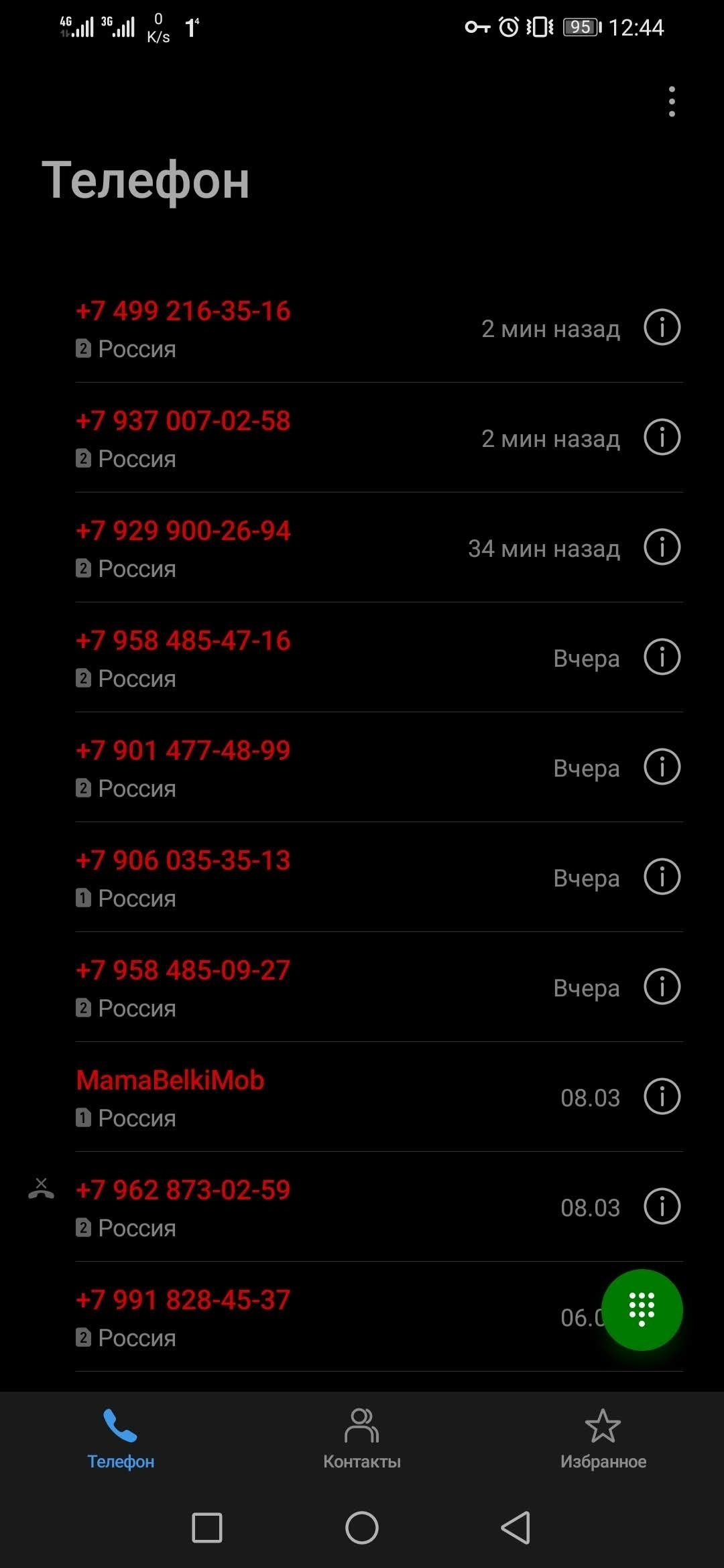Show info for +7 906 035-35-13
Screen dimensions: 724x1568
pos(662,877)
